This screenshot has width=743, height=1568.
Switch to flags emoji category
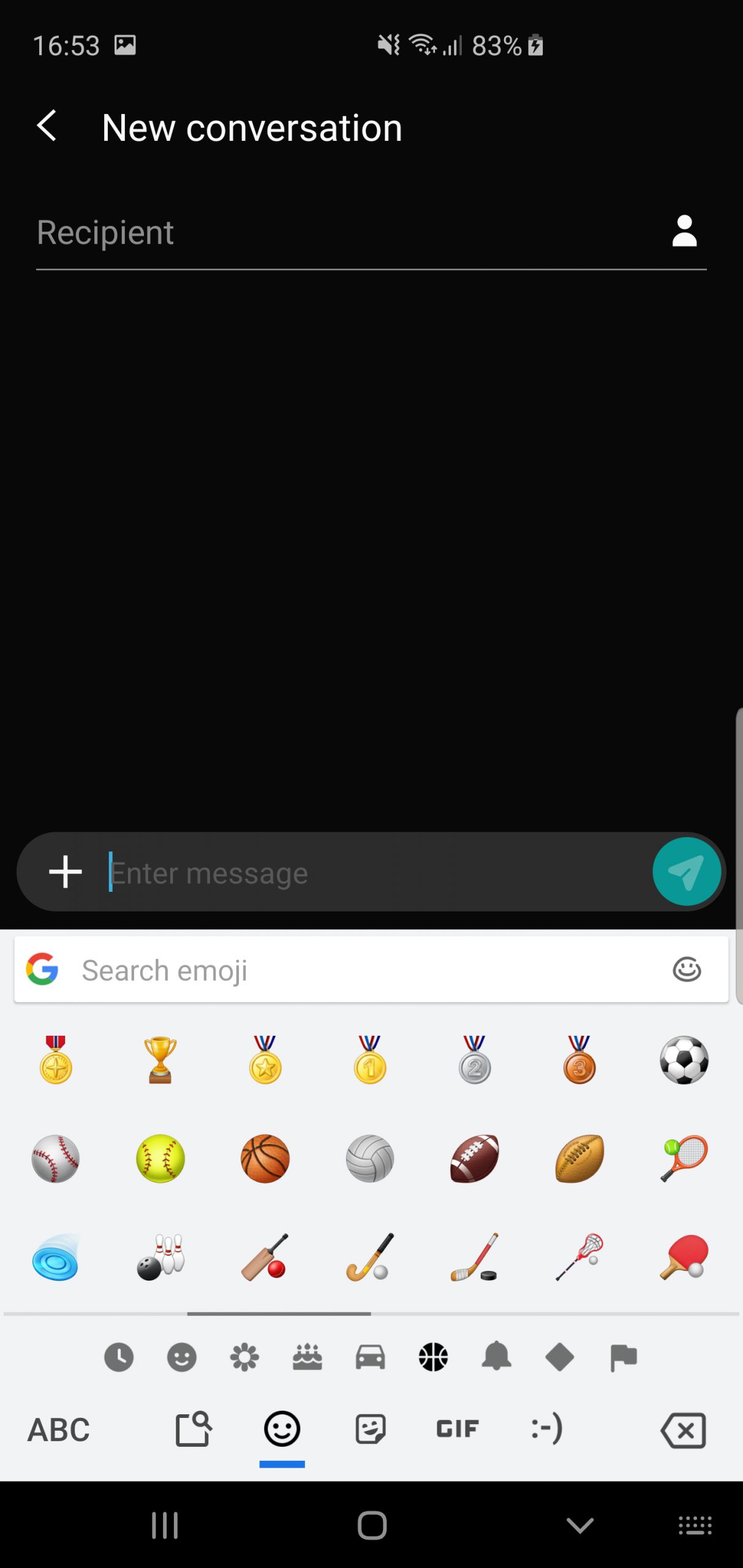(x=623, y=1357)
